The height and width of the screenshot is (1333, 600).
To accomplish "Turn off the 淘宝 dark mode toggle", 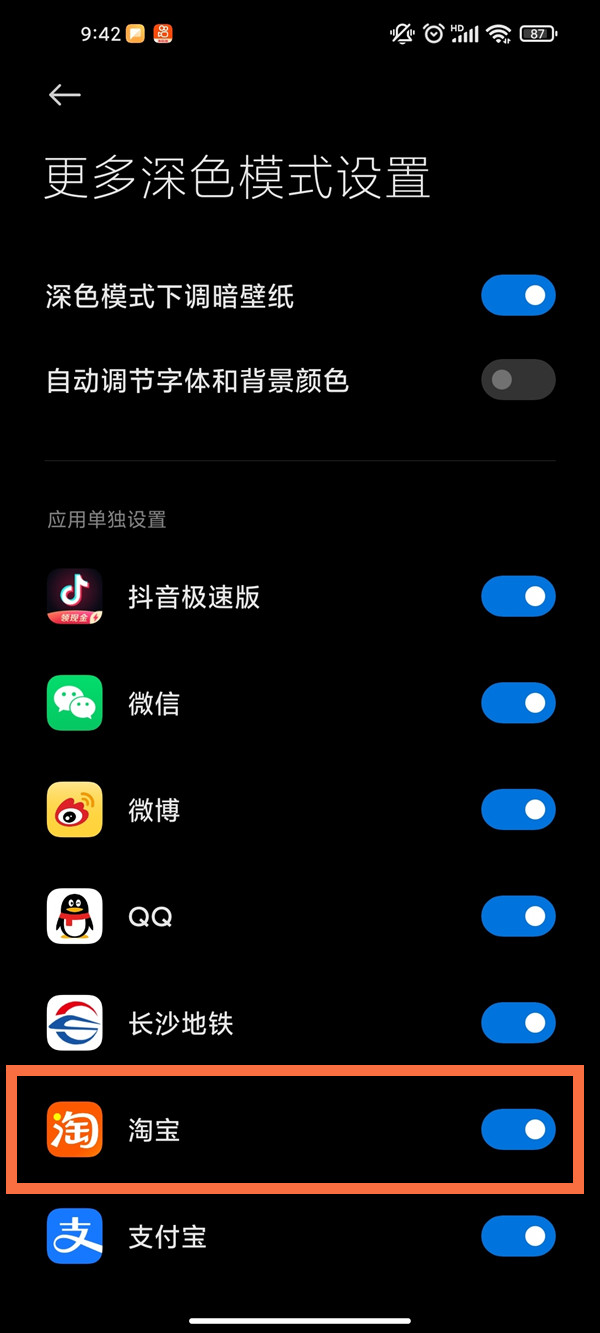I will [x=518, y=1129].
